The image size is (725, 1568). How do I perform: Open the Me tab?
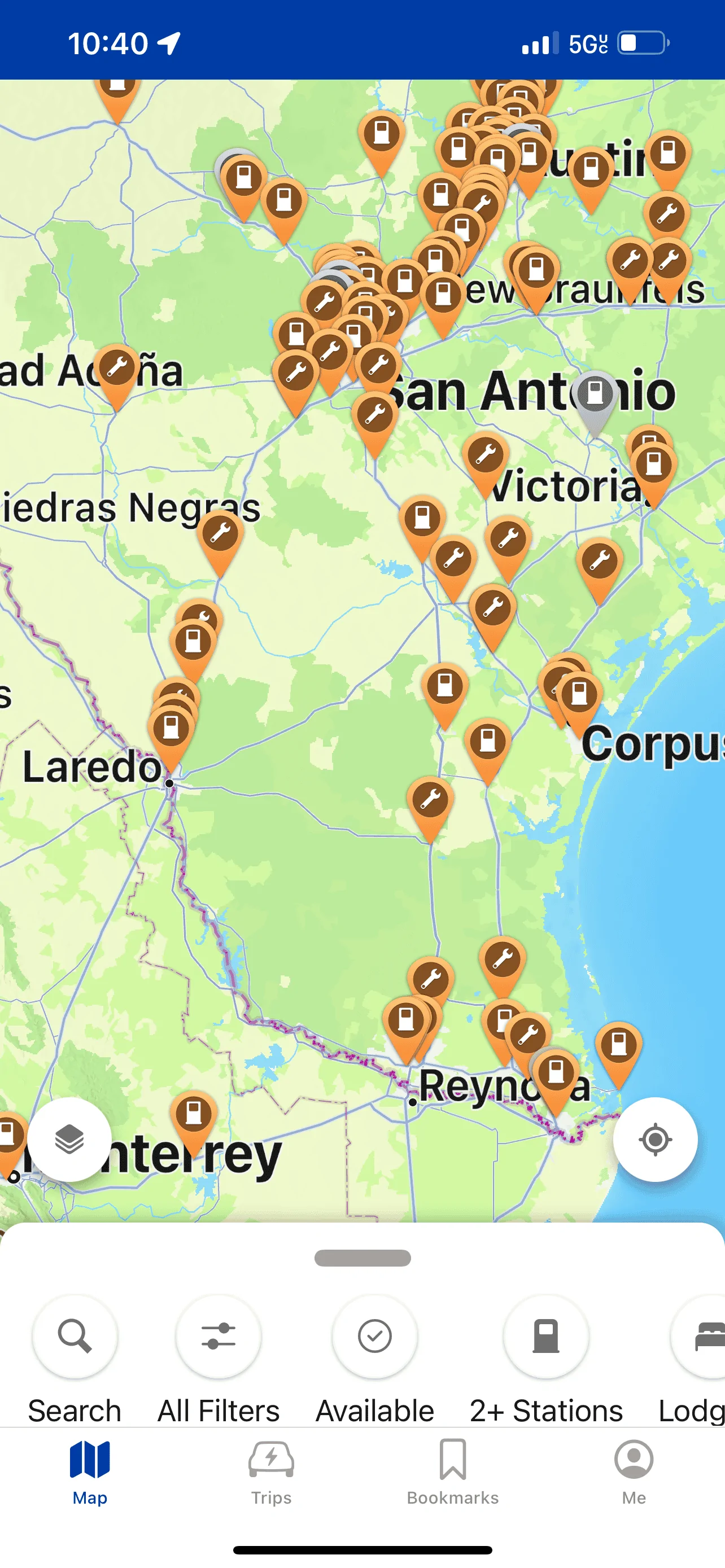coord(634,1471)
